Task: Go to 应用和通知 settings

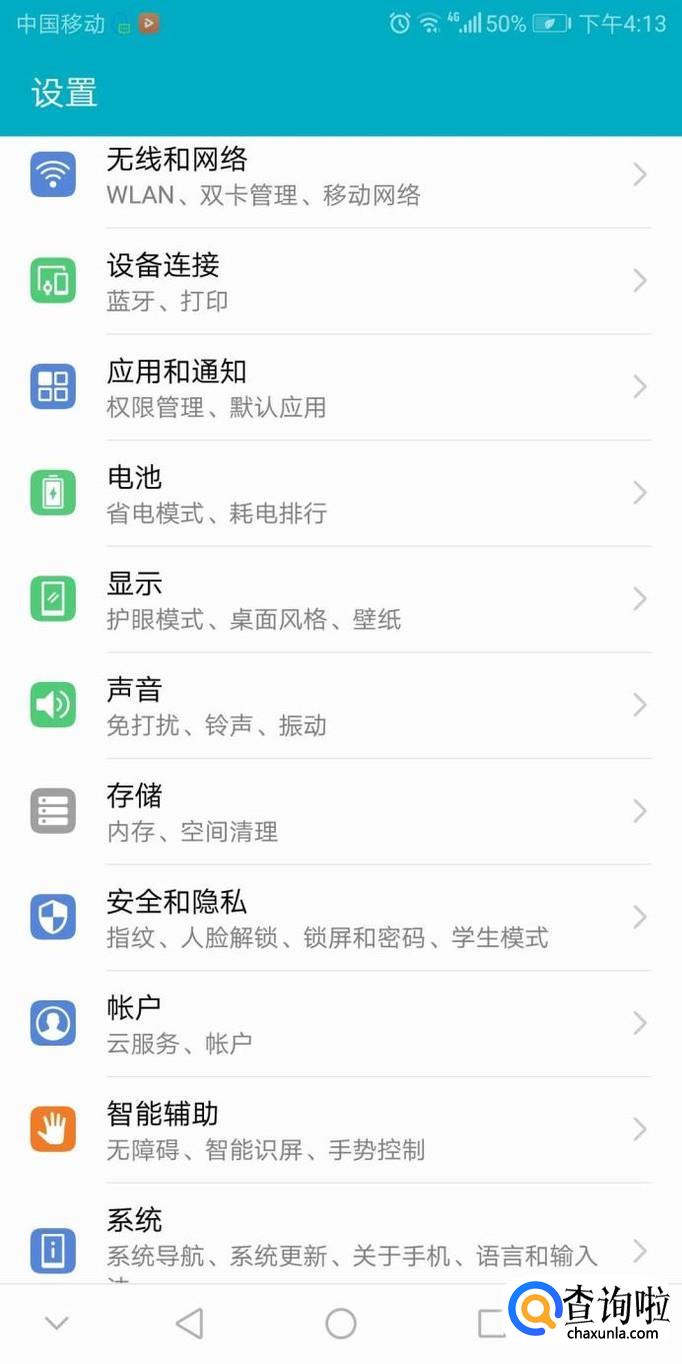Action: [340, 387]
